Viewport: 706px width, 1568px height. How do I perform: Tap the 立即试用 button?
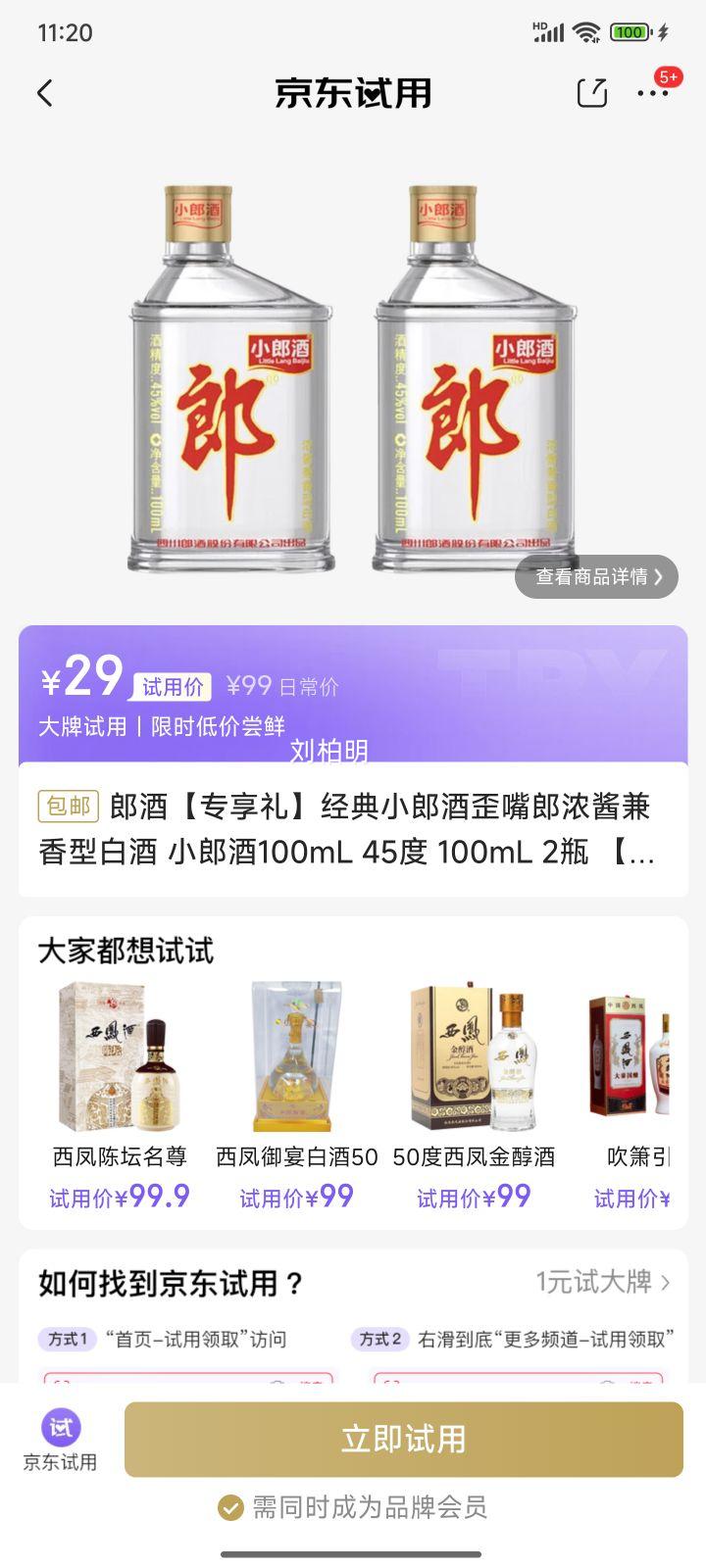tap(403, 1439)
